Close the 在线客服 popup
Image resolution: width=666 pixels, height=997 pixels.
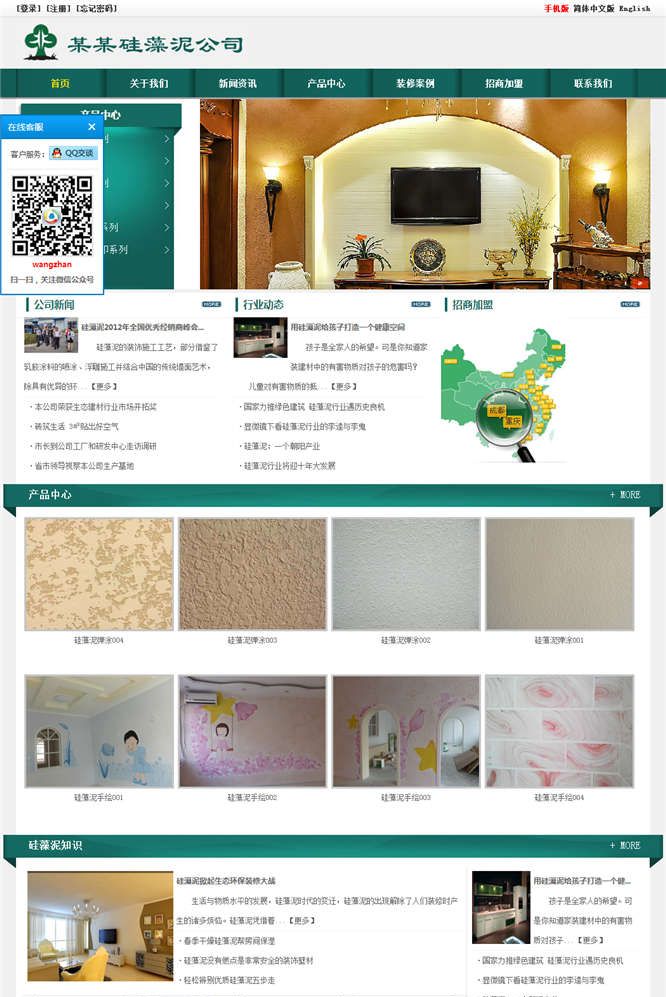click(92, 127)
